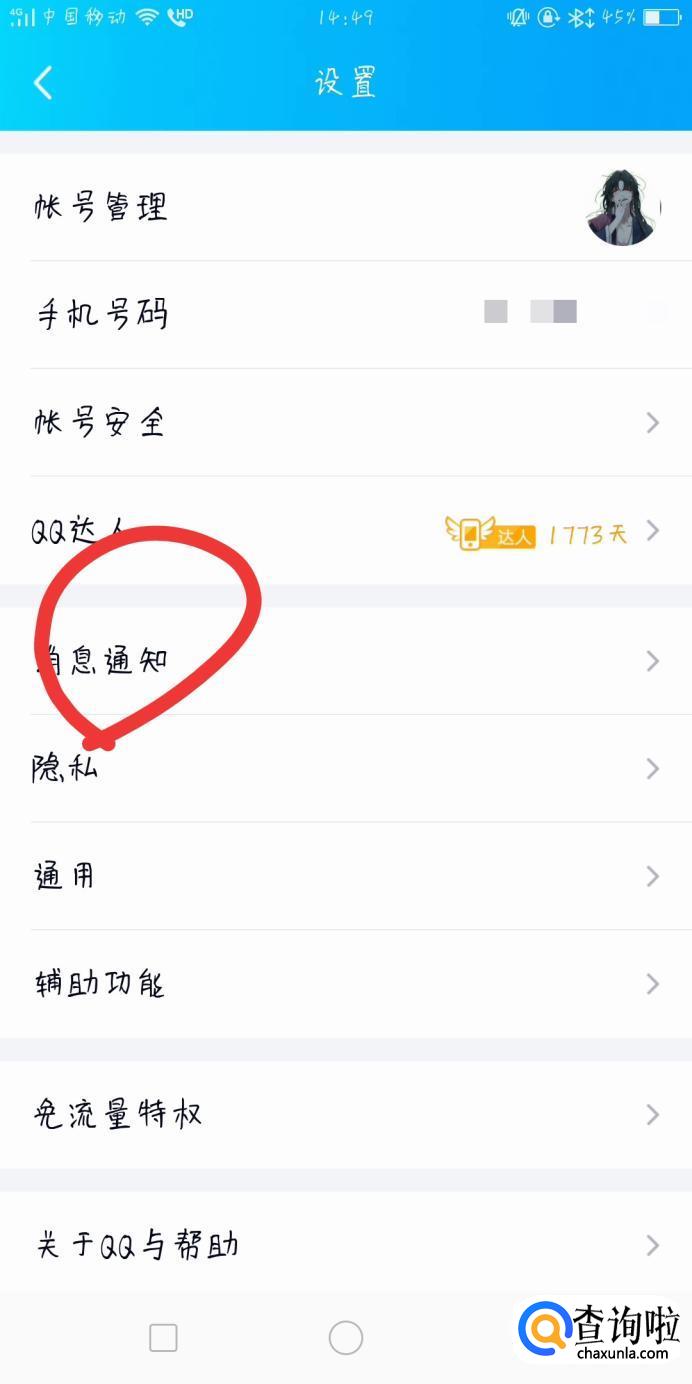692x1384 pixels.
Task: Open 帐号管理 account management
Action: click(x=345, y=207)
